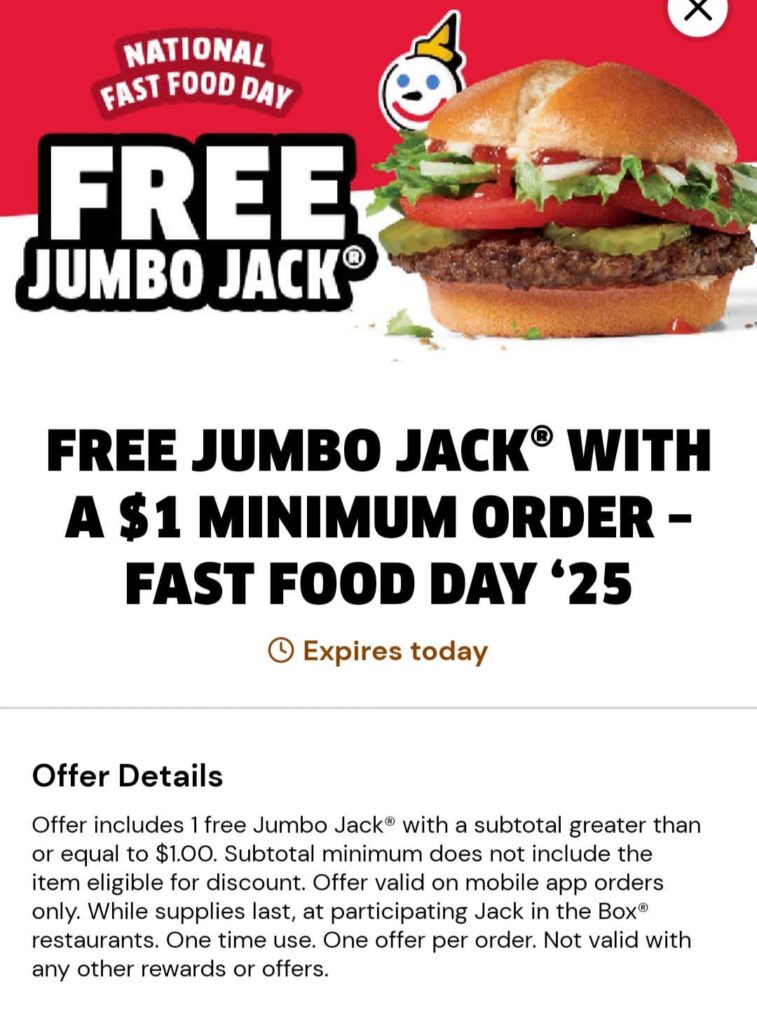Viewport: 757px width, 1024px height.
Task: Click Expires today to view expiration info
Action: [x=397, y=652]
